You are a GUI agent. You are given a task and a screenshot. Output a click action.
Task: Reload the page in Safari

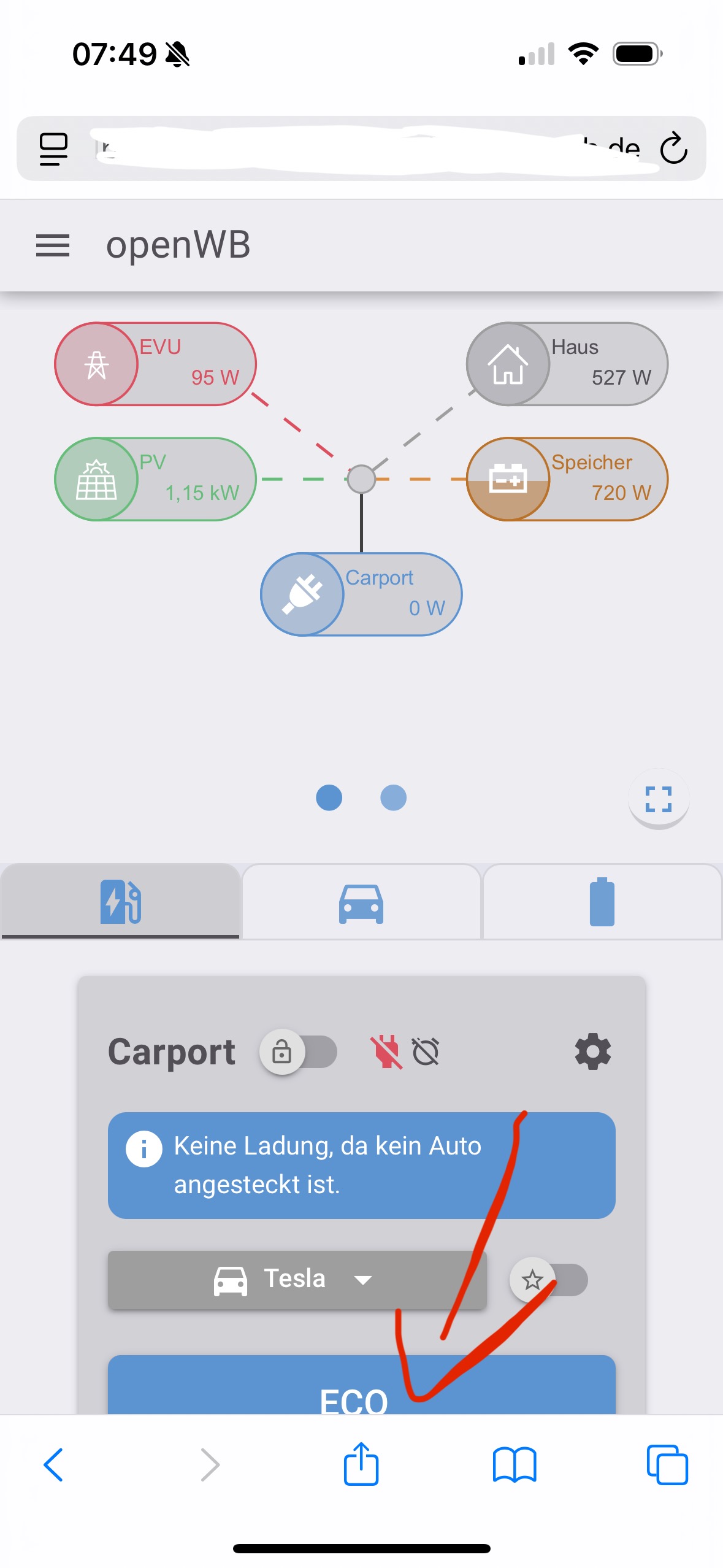tap(673, 148)
